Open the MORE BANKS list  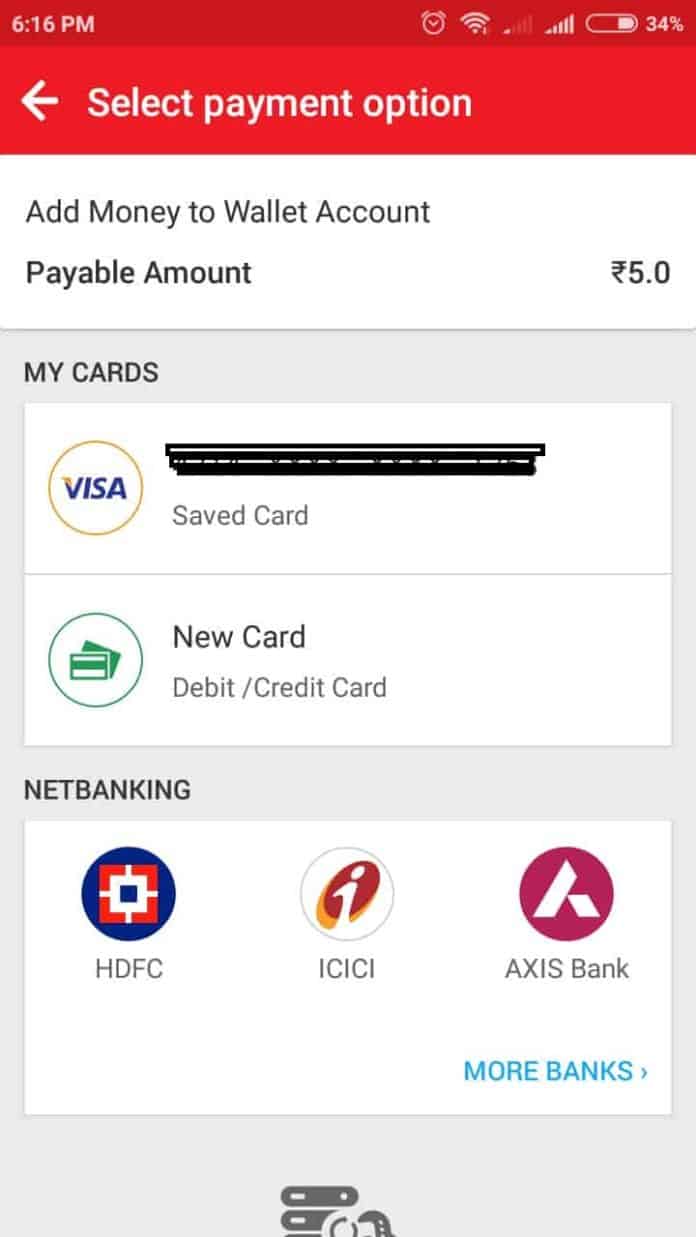tap(555, 1071)
